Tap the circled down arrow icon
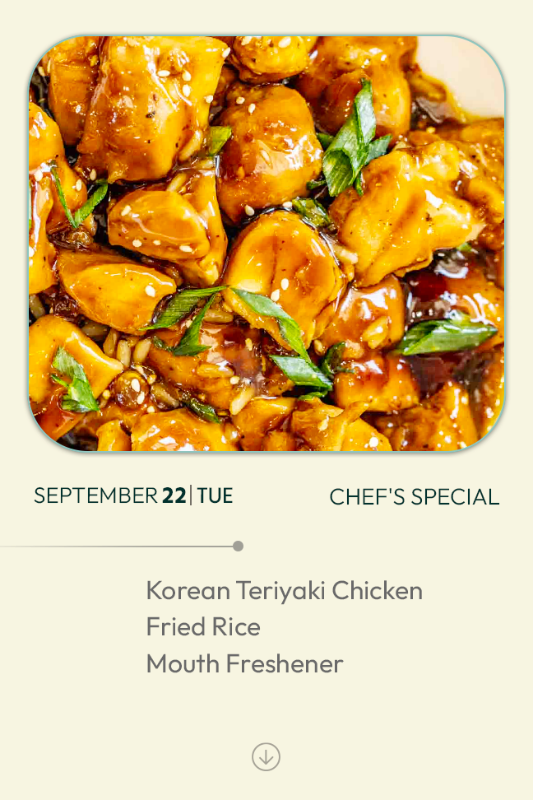 pos(266,756)
